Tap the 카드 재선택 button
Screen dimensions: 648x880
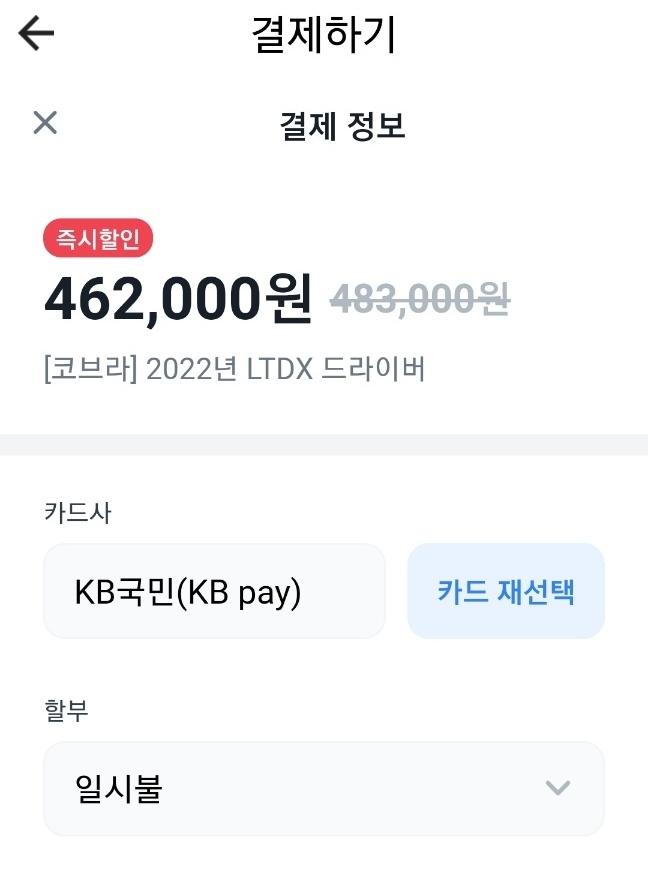click(505, 591)
